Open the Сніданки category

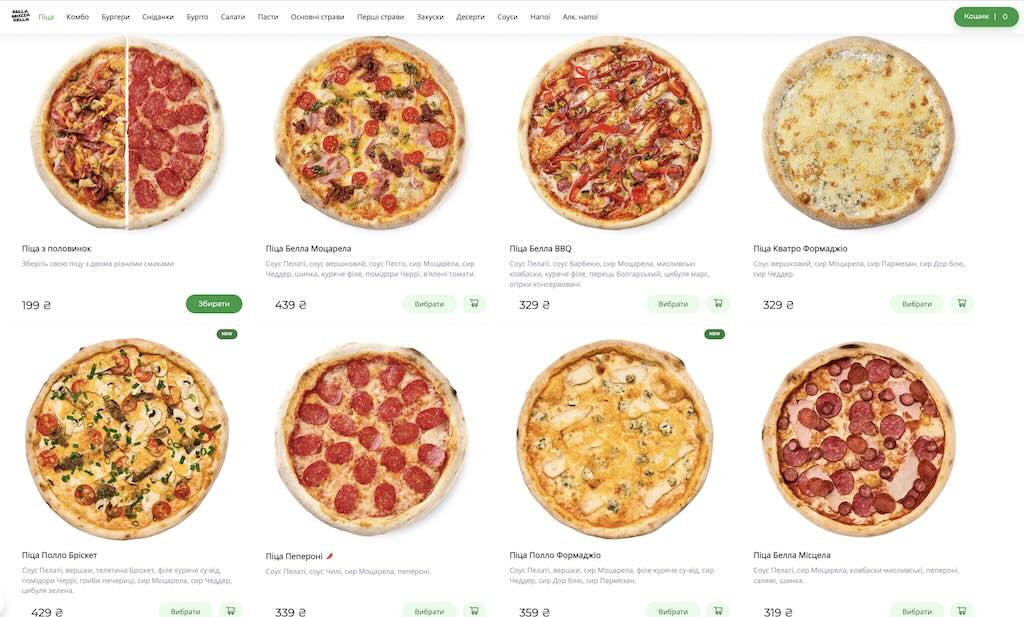[158, 17]
